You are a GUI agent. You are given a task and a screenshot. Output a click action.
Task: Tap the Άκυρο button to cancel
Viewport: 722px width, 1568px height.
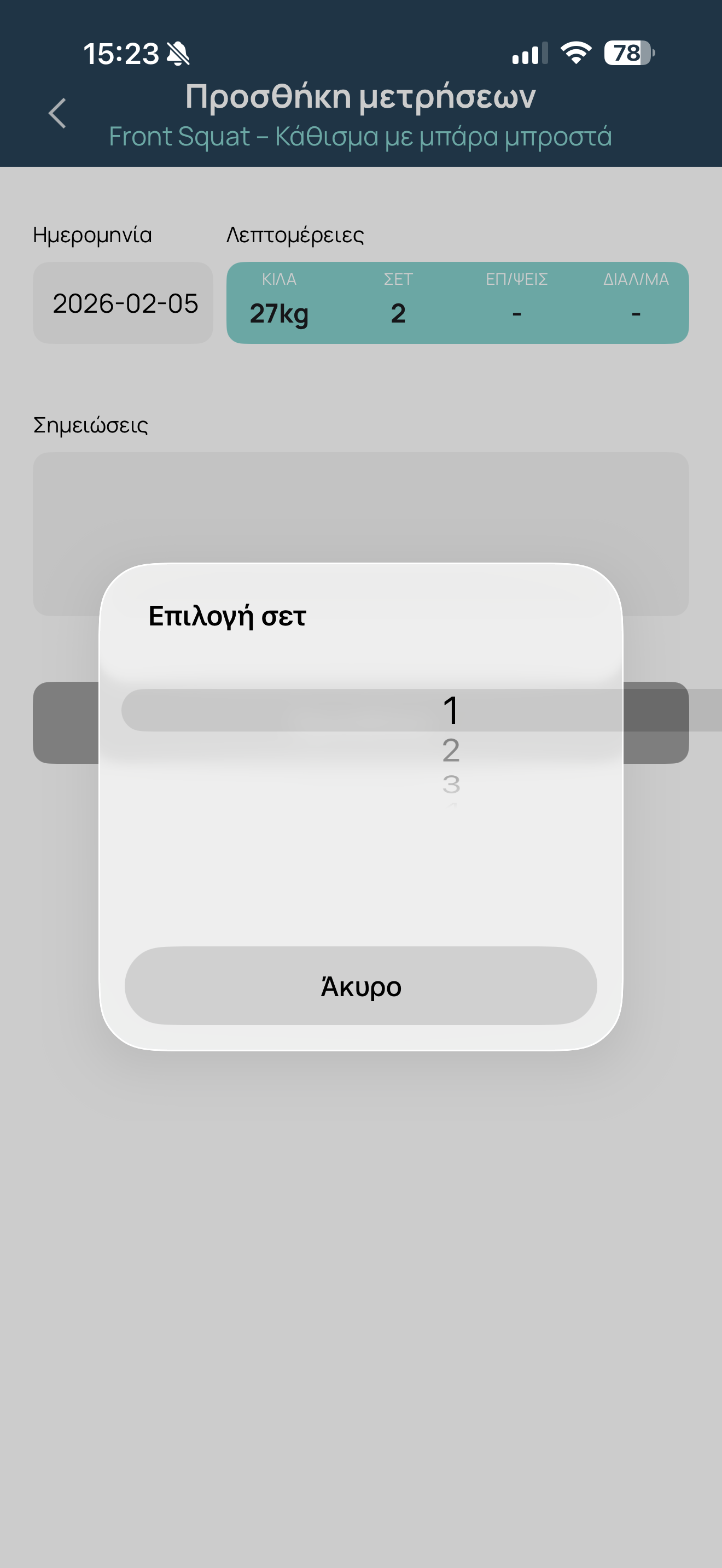pyautogui.click(x=360, y=986)
